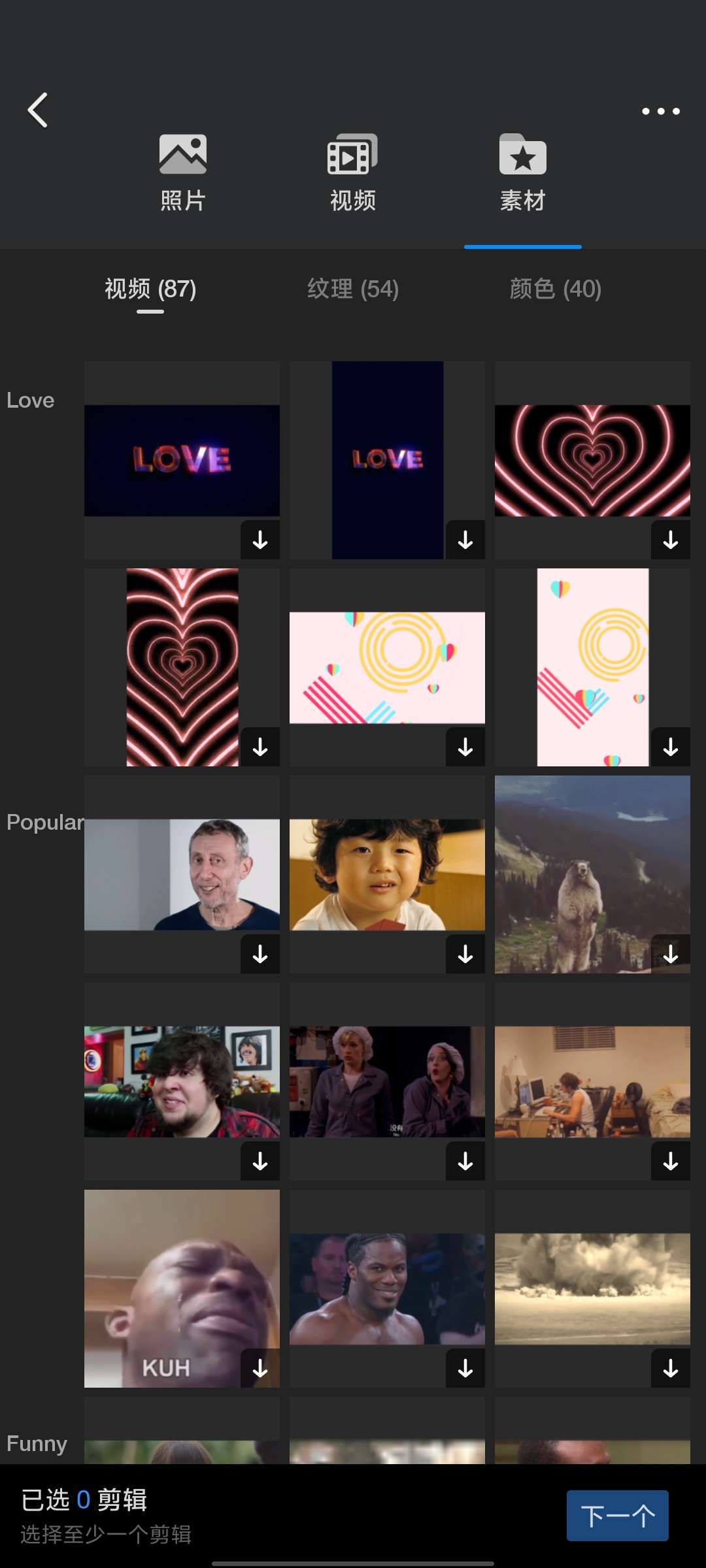
Task: Download the vertical LOVE text clip
Action: pyautogui.click(x=465, y=540)
